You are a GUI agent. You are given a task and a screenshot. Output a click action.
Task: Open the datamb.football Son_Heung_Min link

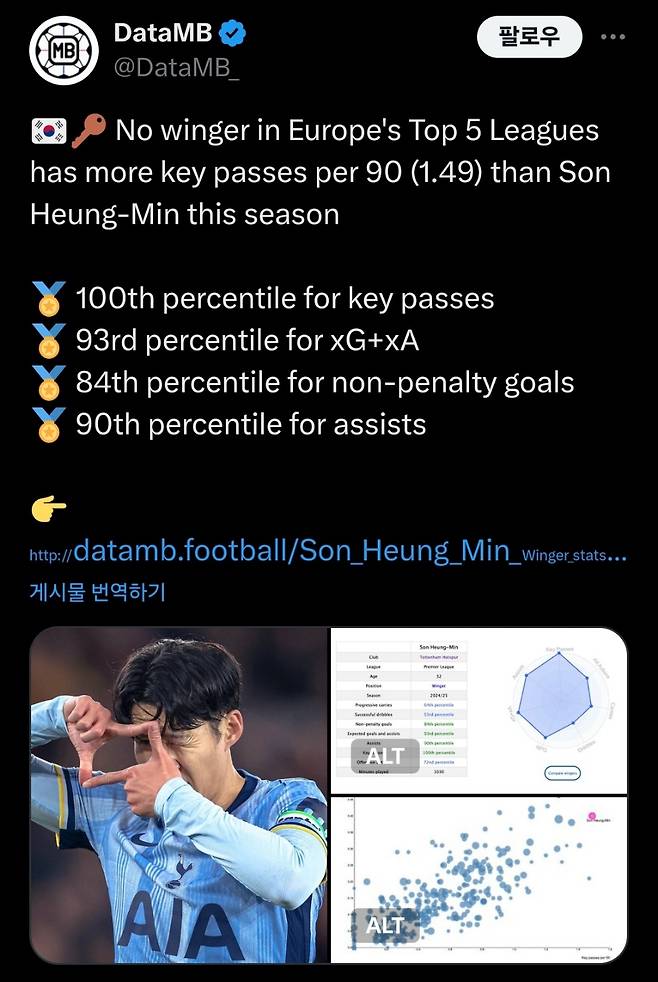(x=330, y=551)
